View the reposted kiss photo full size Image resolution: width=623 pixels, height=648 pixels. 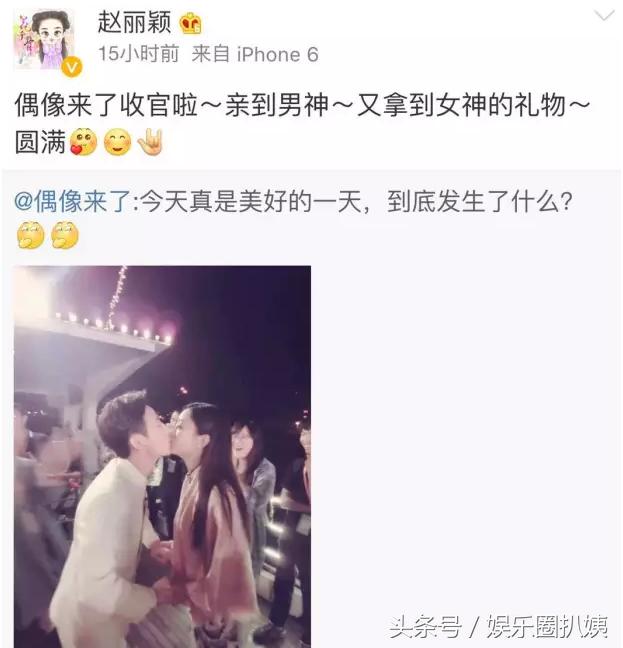click(x=162, y=455)
